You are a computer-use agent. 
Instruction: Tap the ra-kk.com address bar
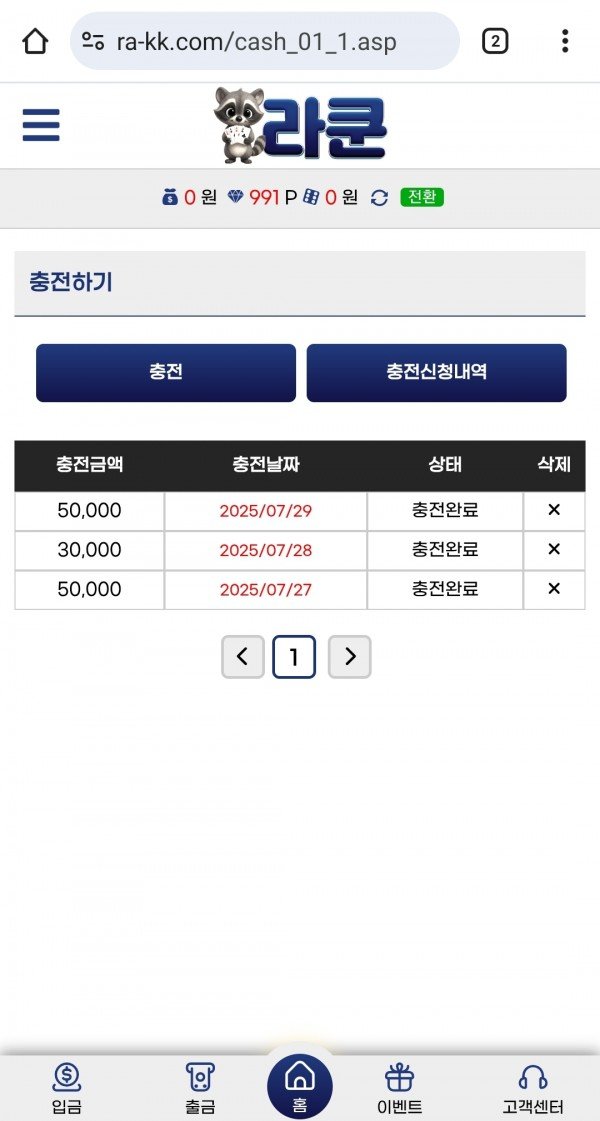[265, 42]
